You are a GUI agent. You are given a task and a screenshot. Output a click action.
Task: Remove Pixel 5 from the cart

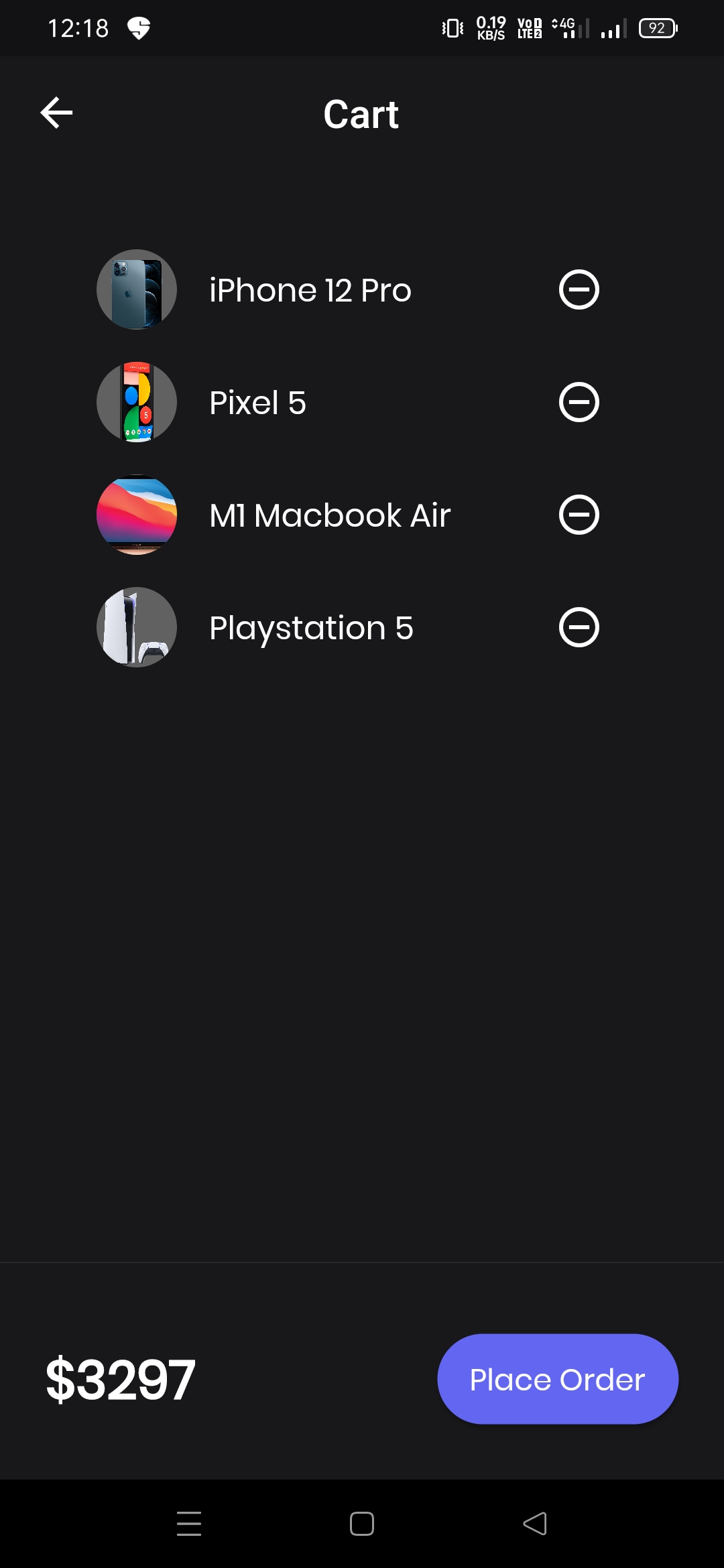(x=578, y=401)
